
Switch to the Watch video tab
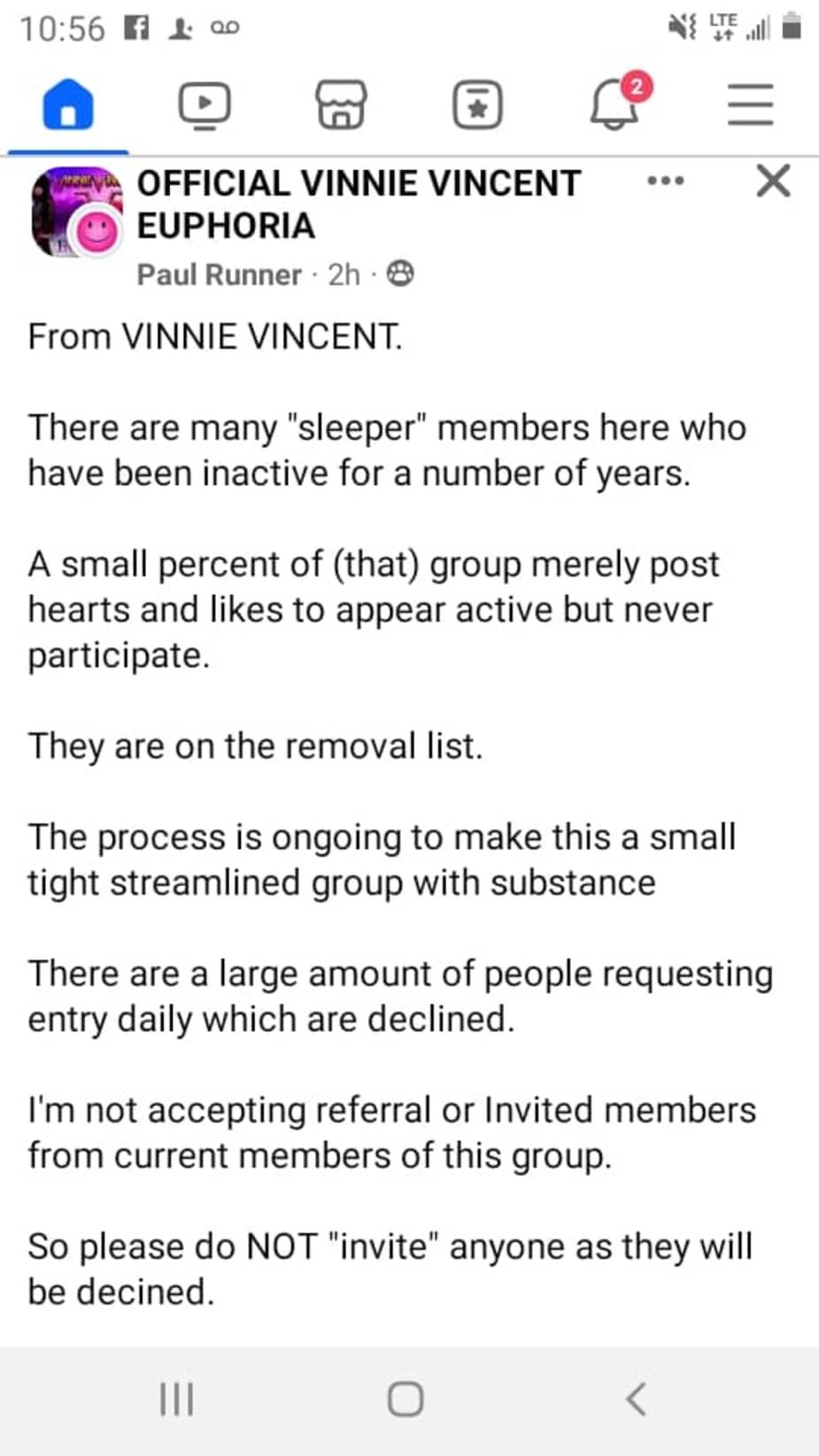coord(205,105)
